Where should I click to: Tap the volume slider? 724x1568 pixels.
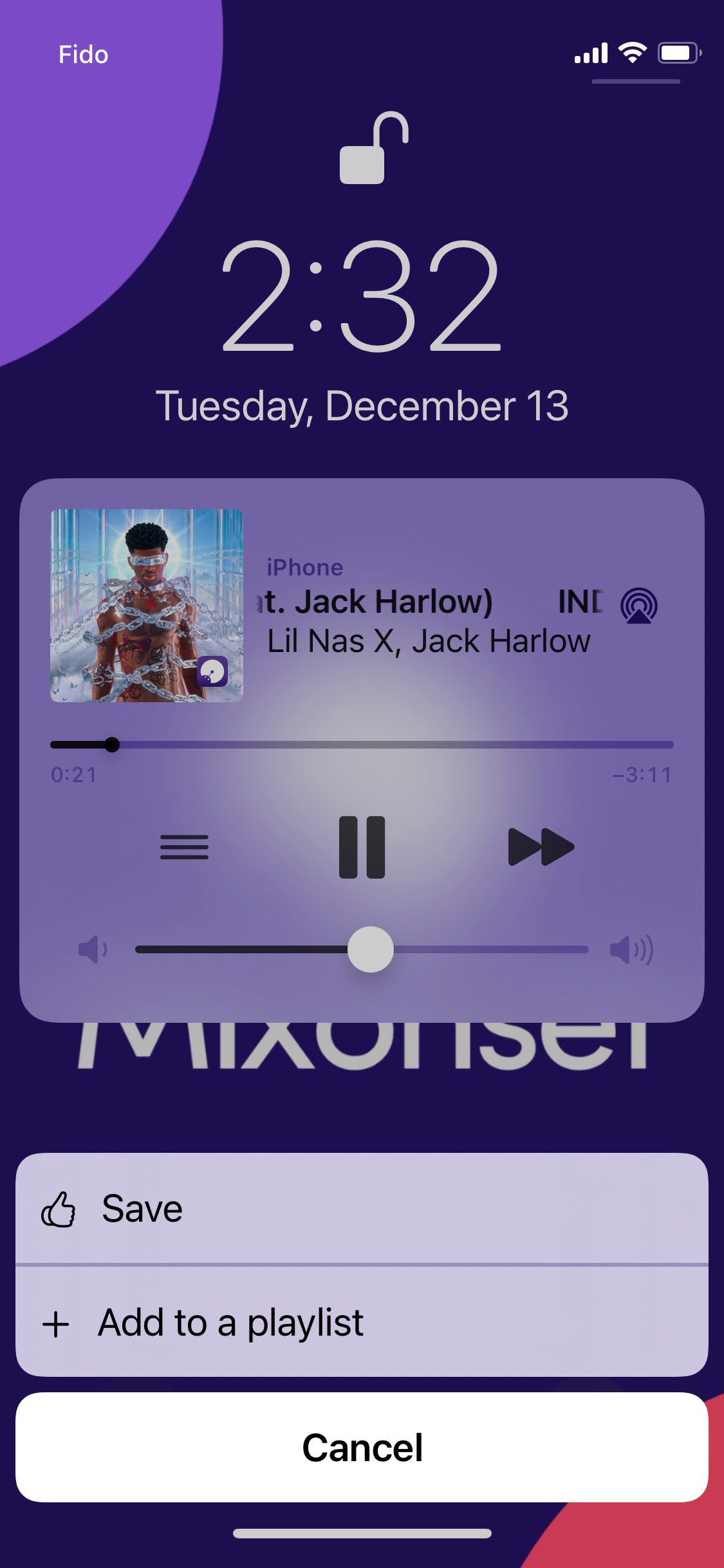click(362, 949)
